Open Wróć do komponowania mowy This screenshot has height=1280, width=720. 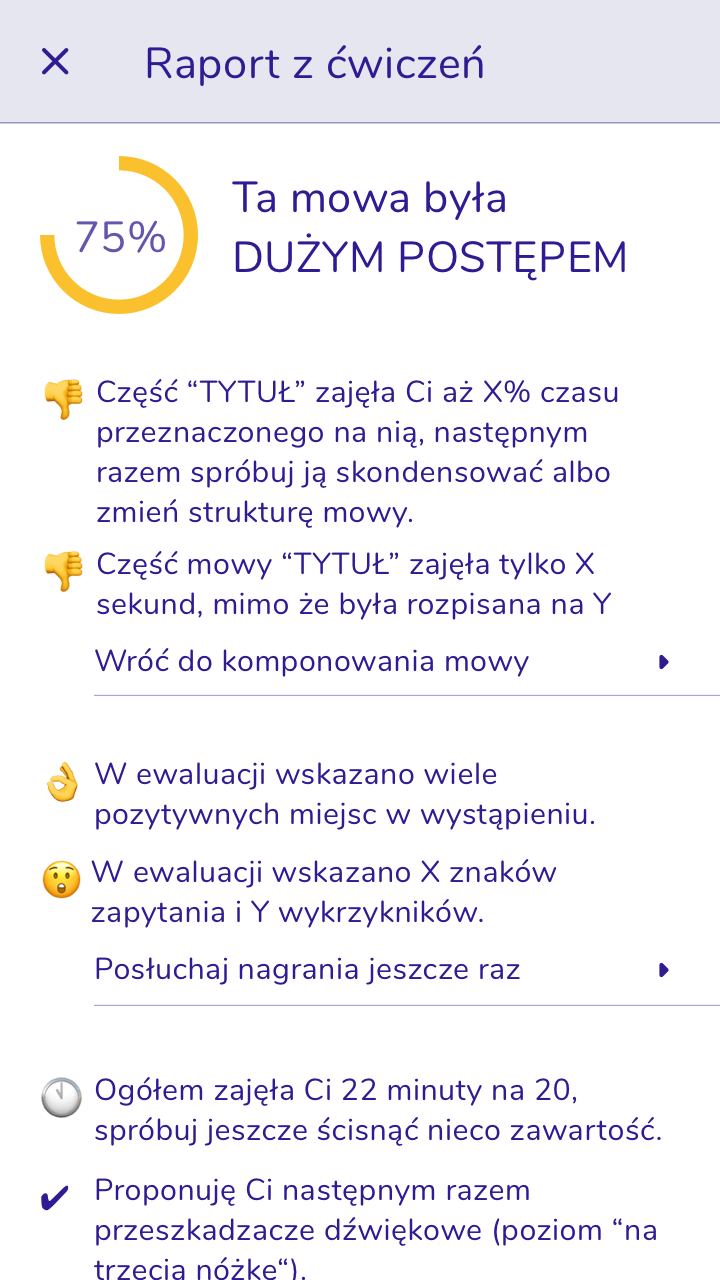tap(380, 662)
